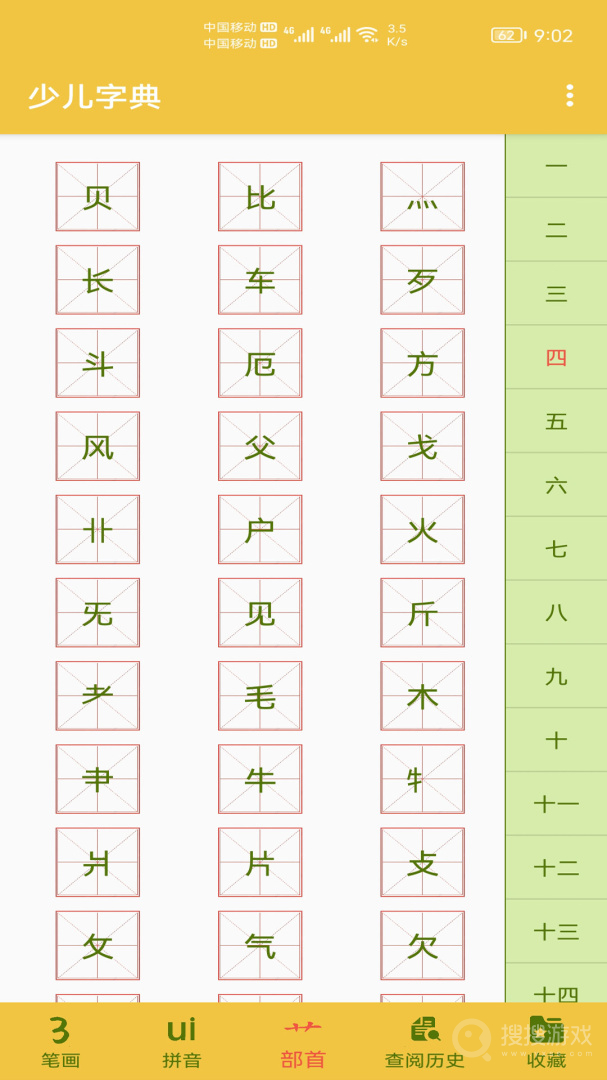607x1080 pixels.
Task: Select the 部首 tab
Action: click(302, 1042)
